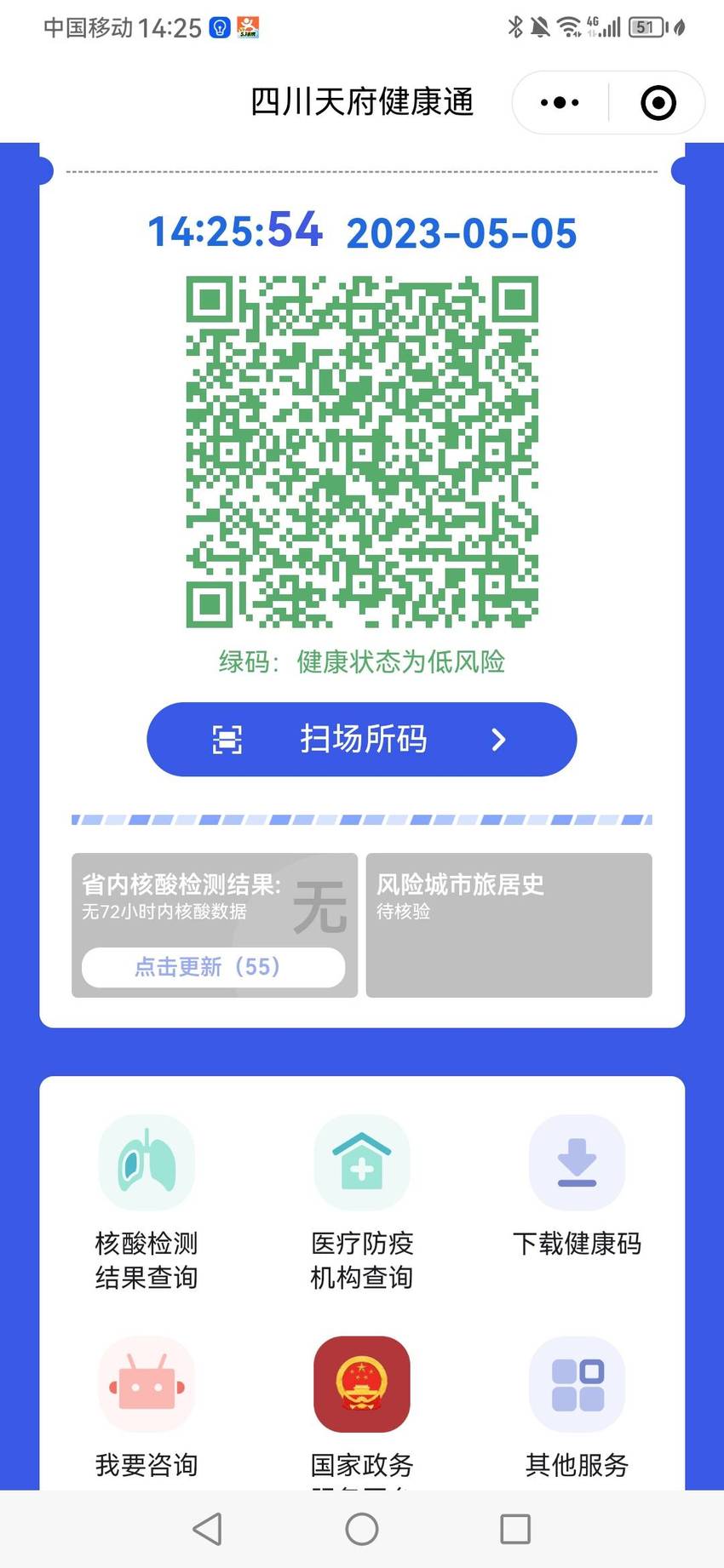Go back with the system back button

point(207,1529)
